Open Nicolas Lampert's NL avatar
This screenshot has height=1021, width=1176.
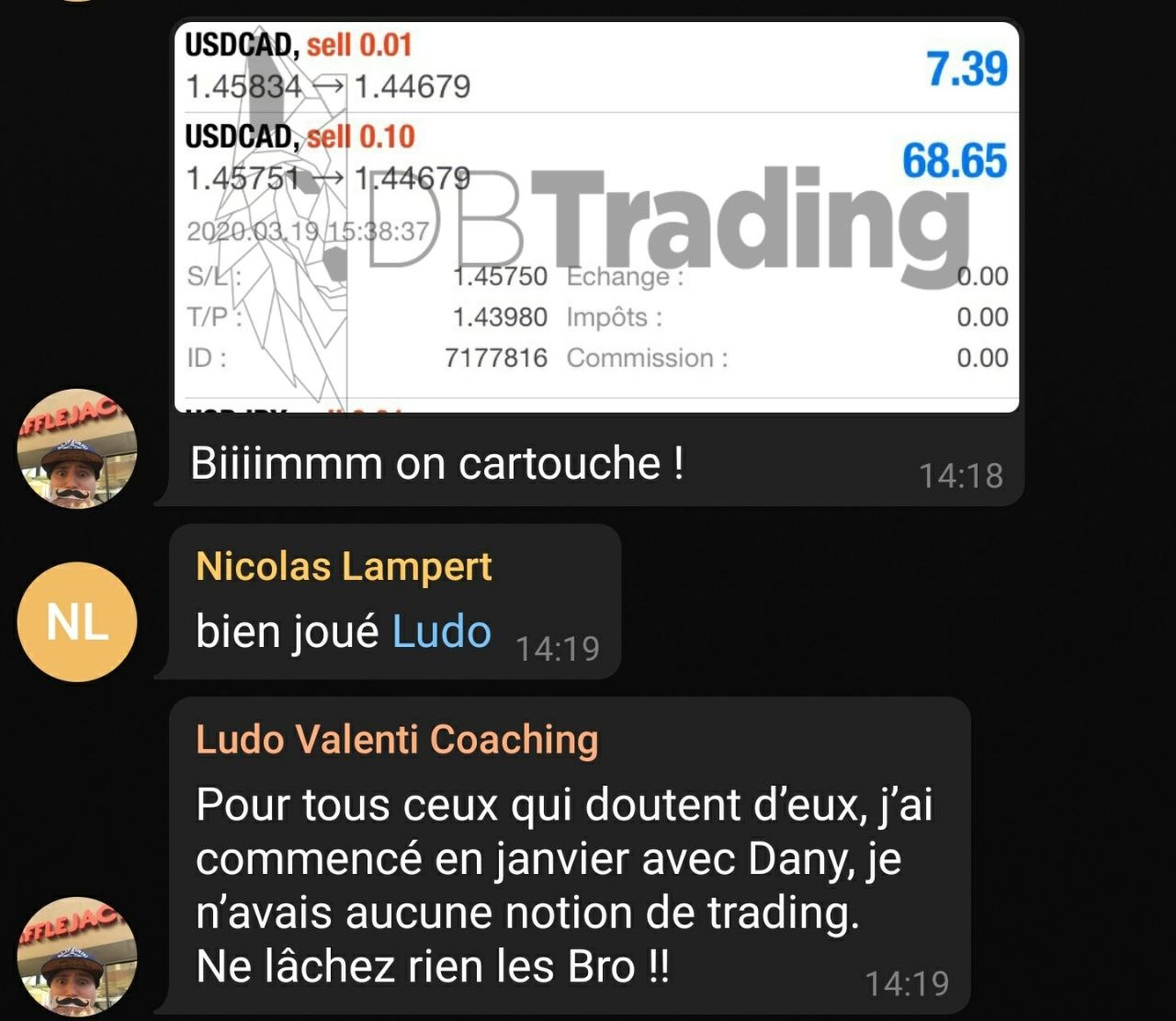[77, 622]
